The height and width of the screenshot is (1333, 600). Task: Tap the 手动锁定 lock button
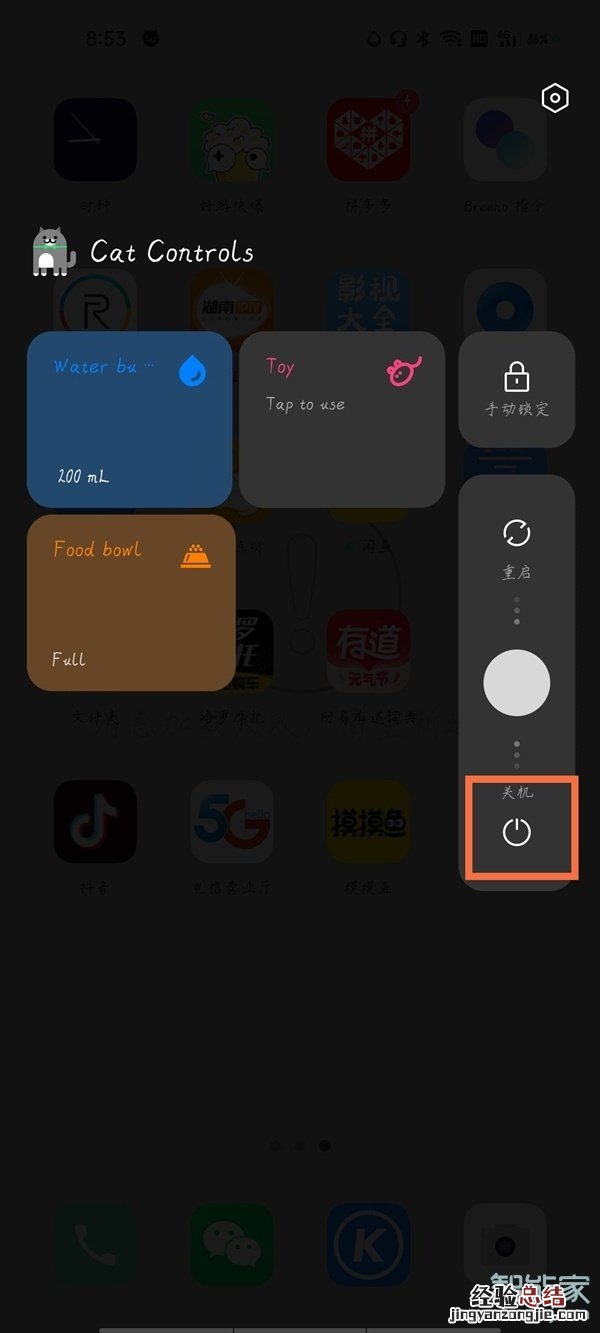tap(516, 389)
